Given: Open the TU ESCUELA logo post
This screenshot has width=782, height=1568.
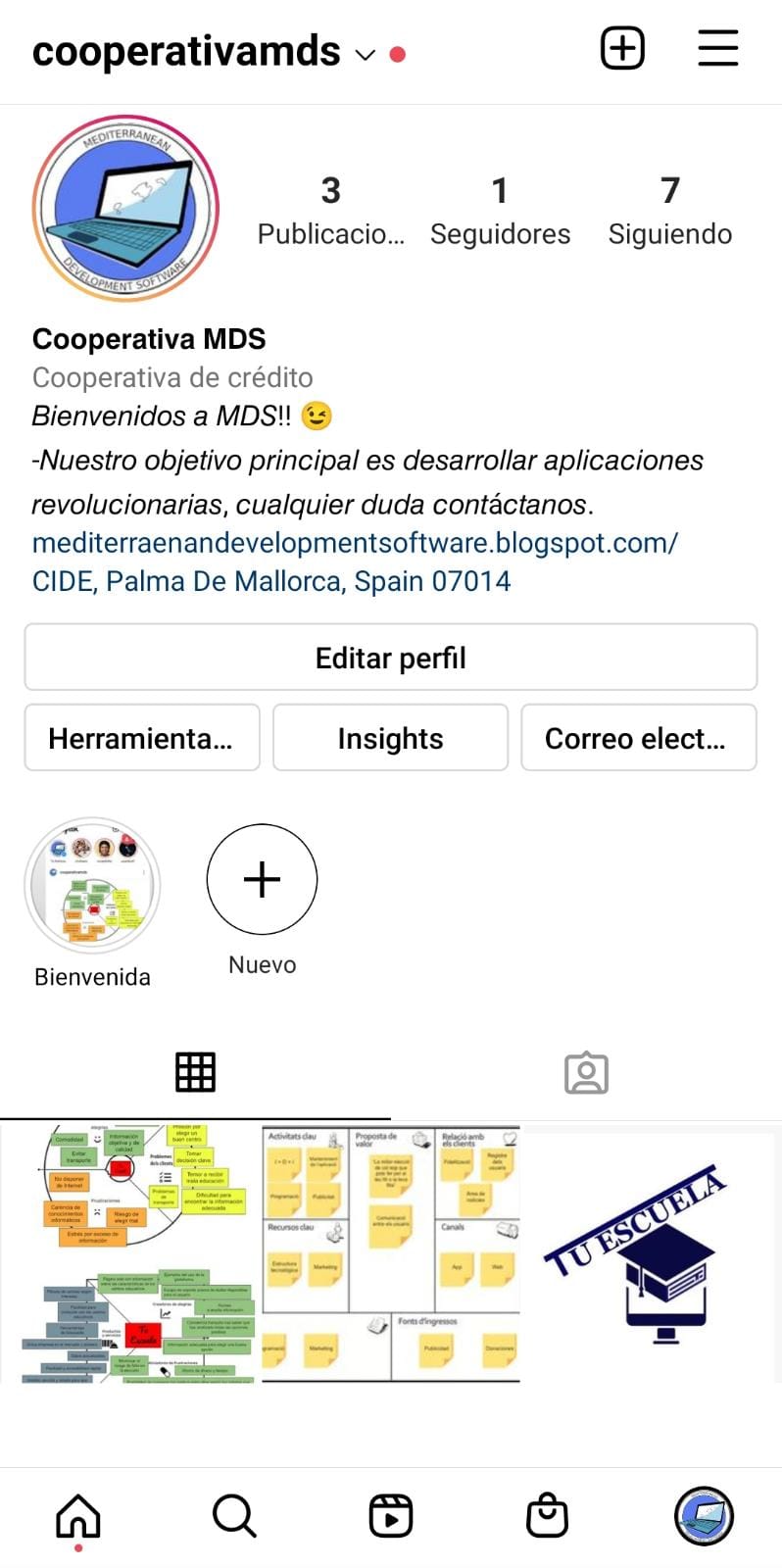Looking at the screenshot, I should (653, 1253).
